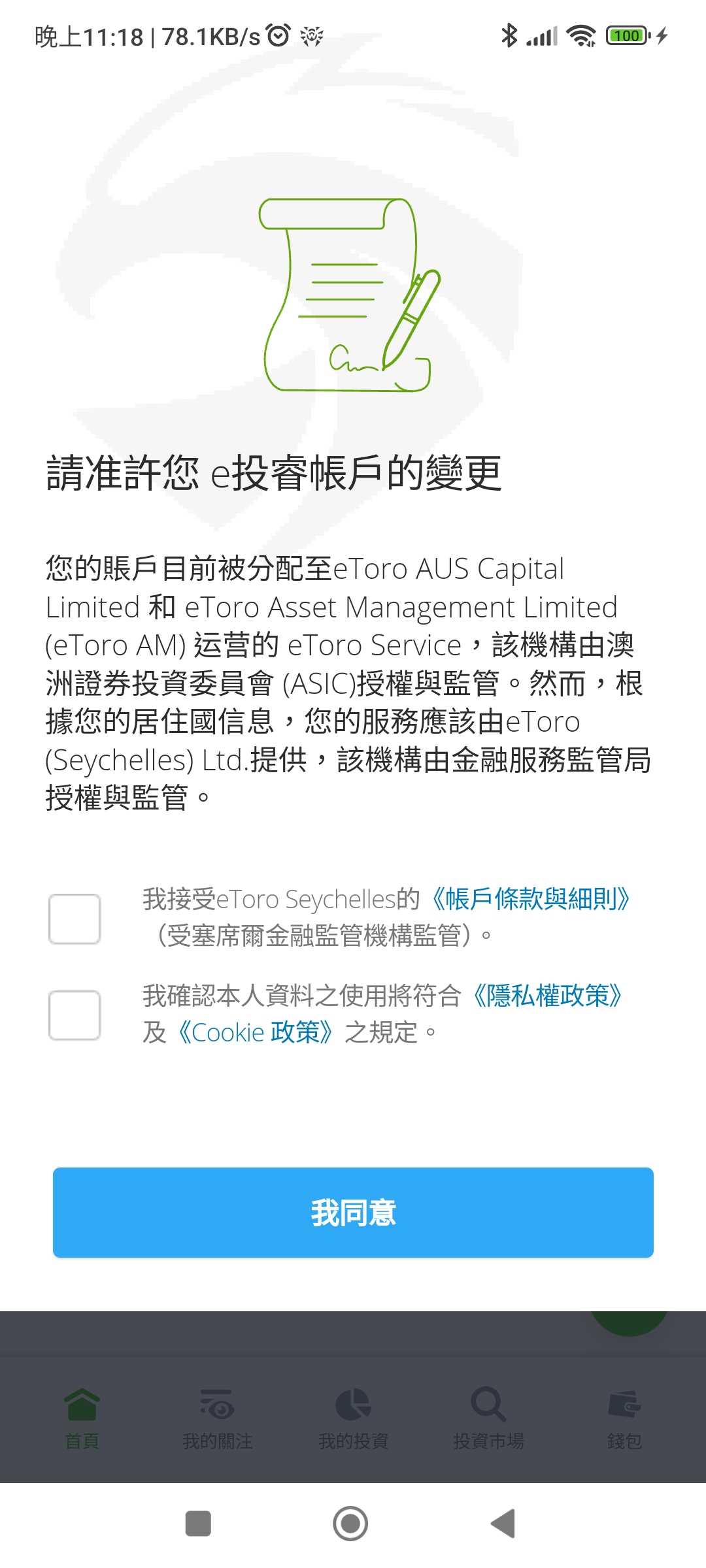Switch to the 我的投資 tab
This screenshot has width=706, height=1568.
[353, 1419]
